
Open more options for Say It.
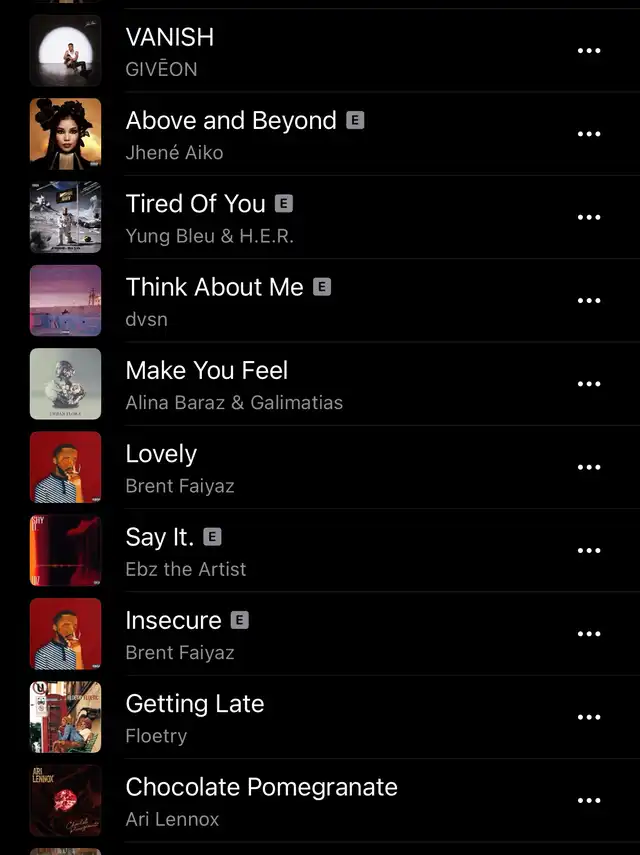pyautogui.click(x=589, y=550)
